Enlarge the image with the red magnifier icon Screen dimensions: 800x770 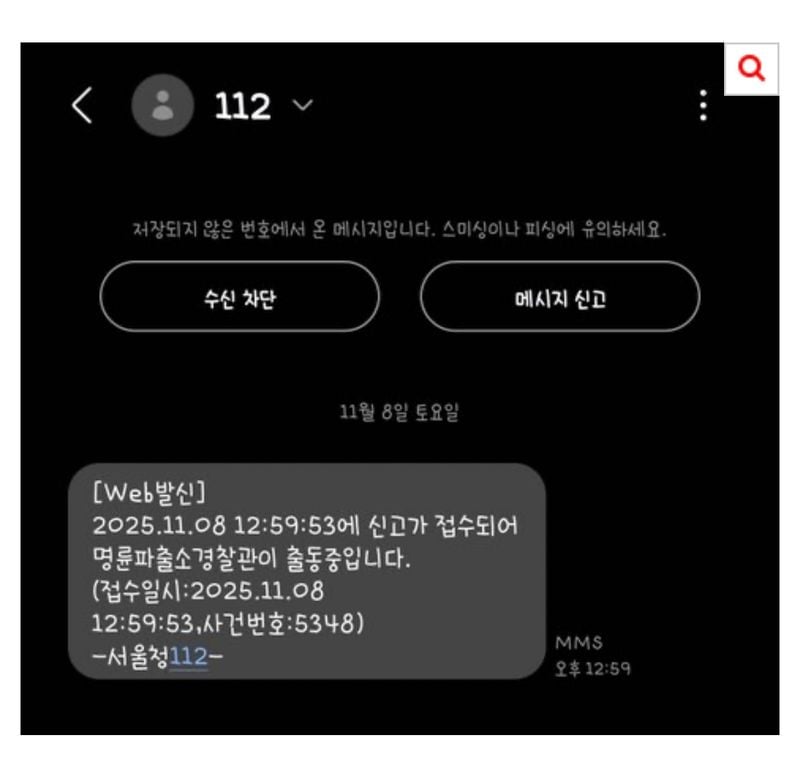click(x=751, y=68)
